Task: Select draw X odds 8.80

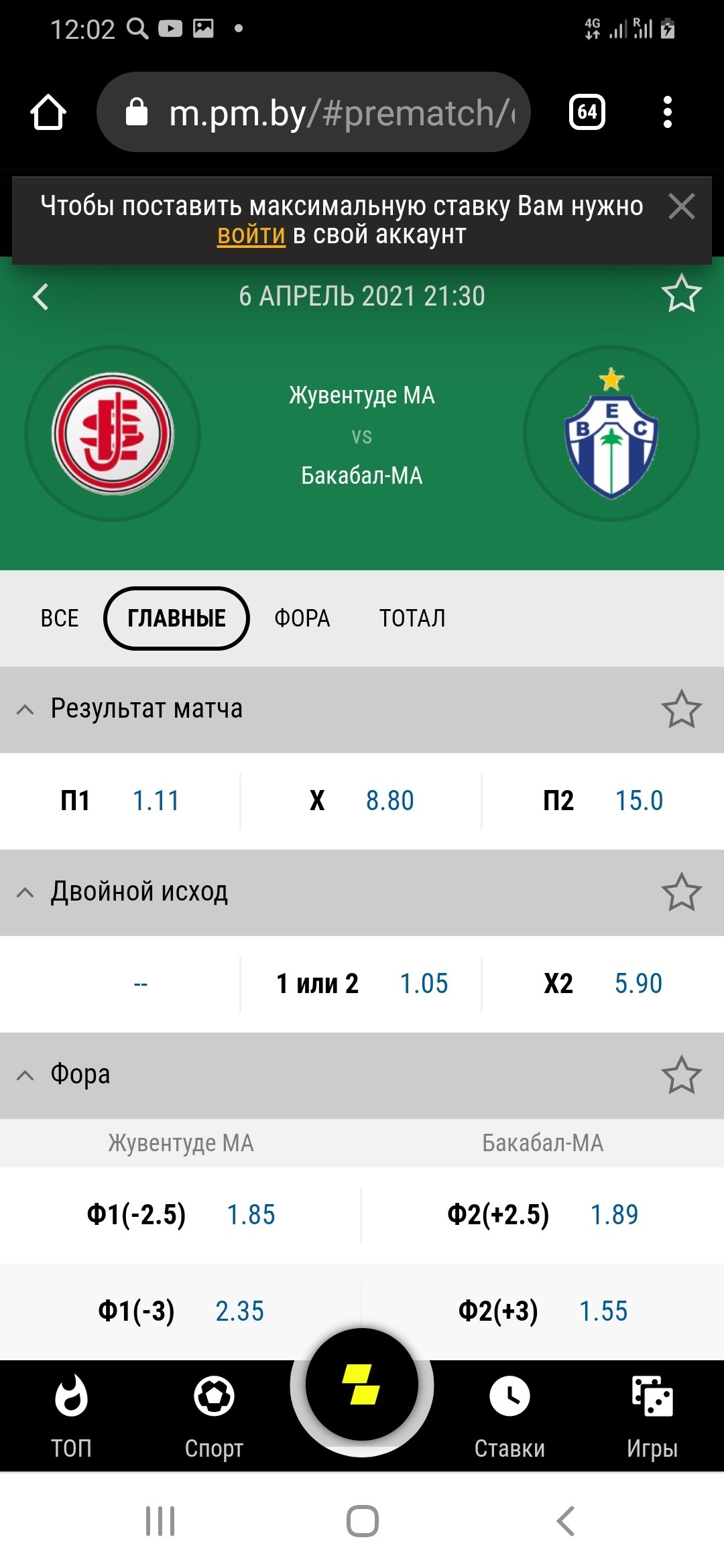Action: point(362,801)
